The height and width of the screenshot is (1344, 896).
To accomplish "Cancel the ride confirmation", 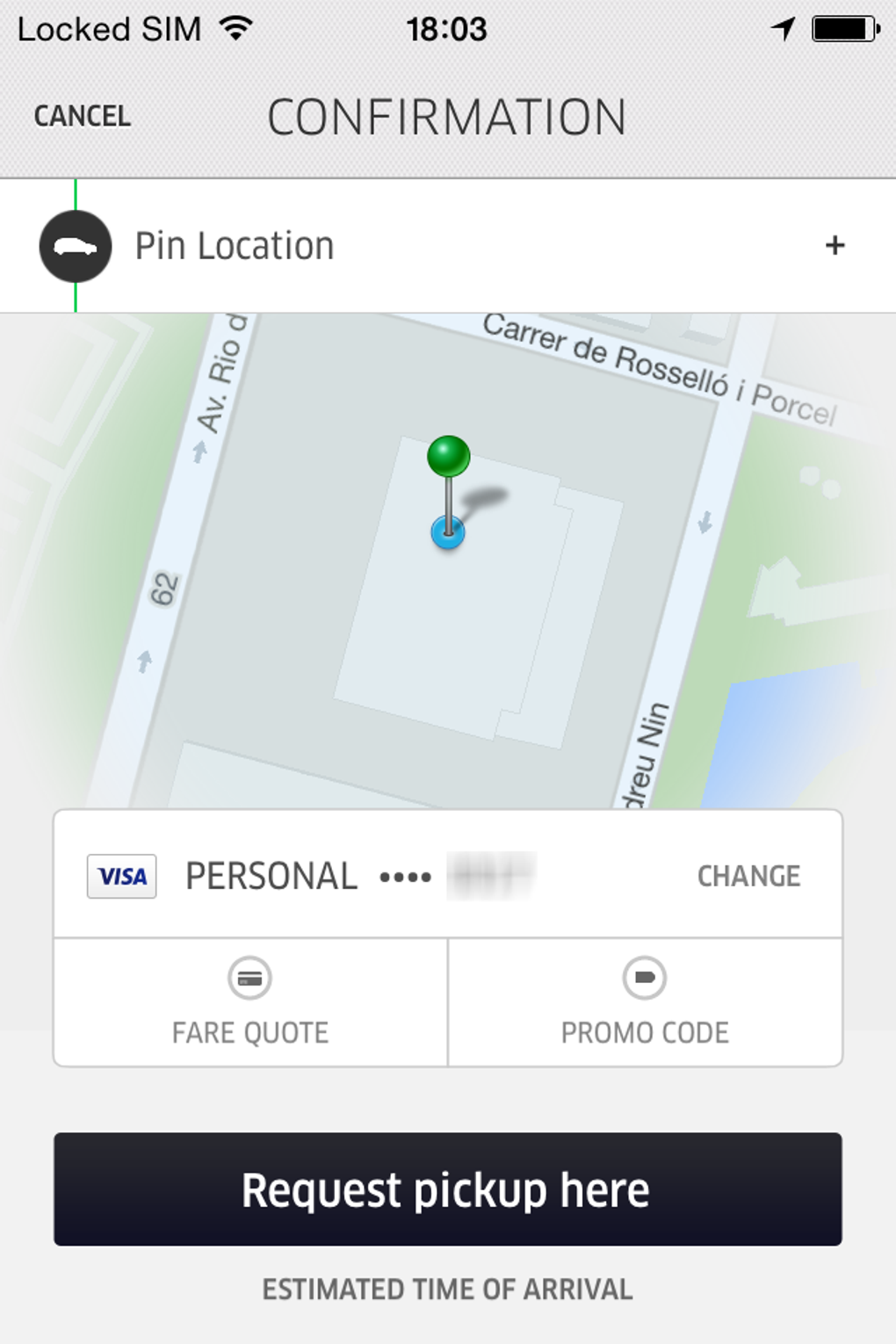I will pyautogui.click(x=81, y=114).
